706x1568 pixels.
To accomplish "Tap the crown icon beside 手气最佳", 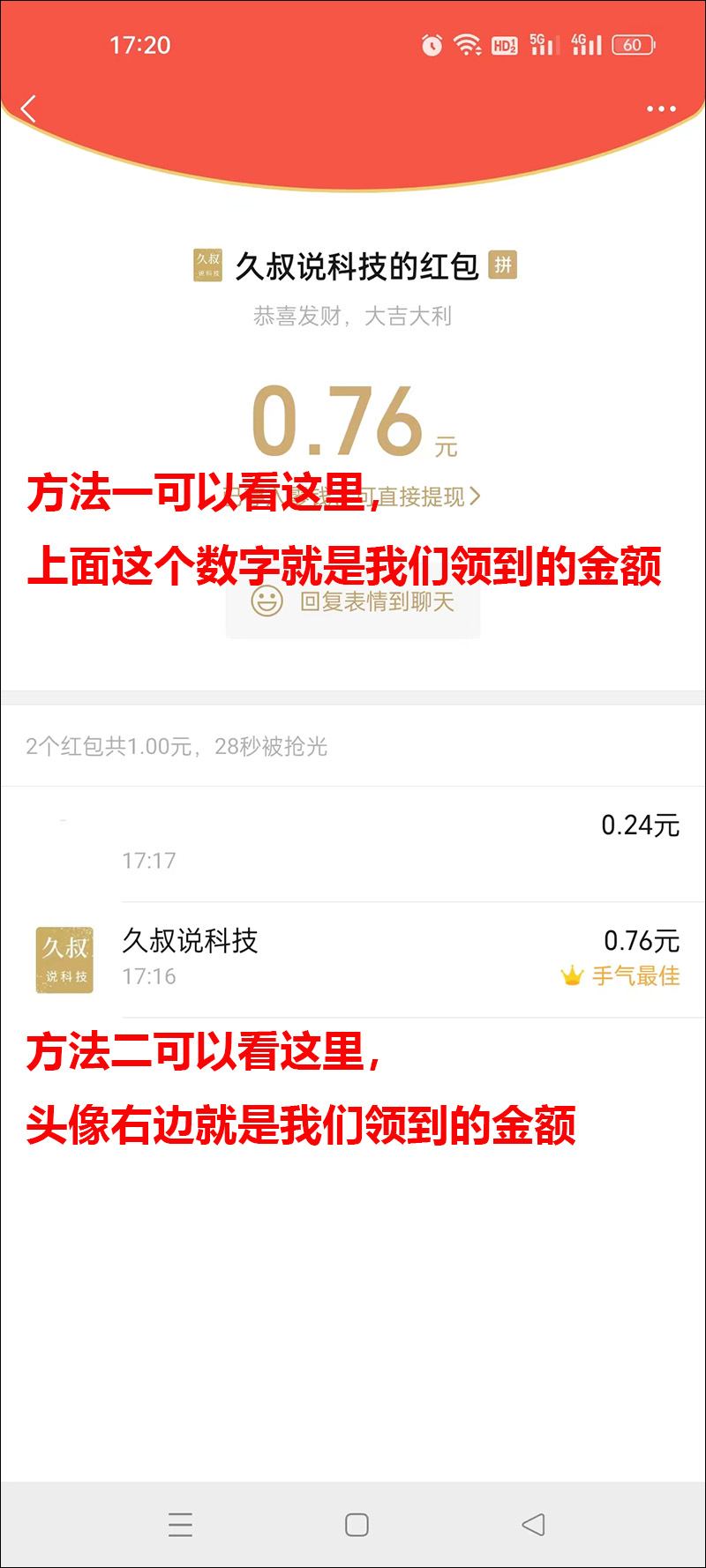I will (575, 976).
